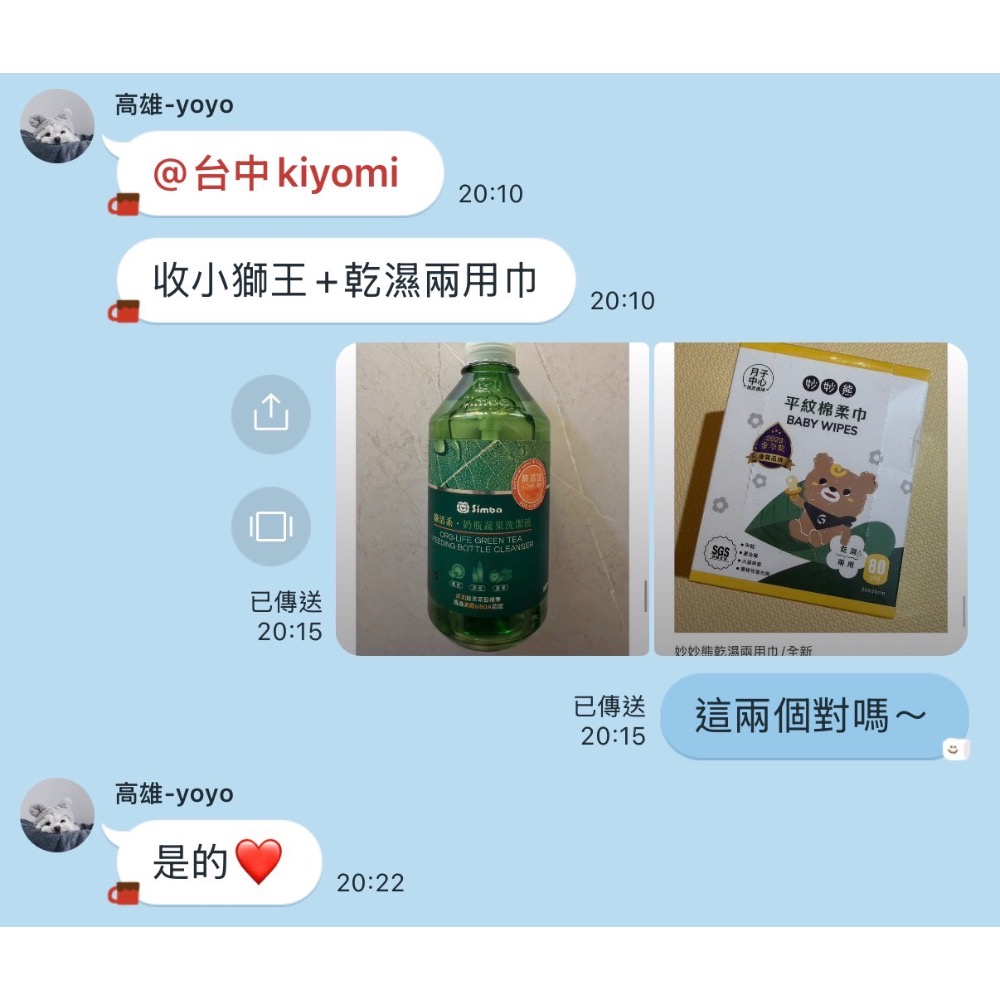Open 高雄-yoyo's avatar beside the 是的 reply

57,814
